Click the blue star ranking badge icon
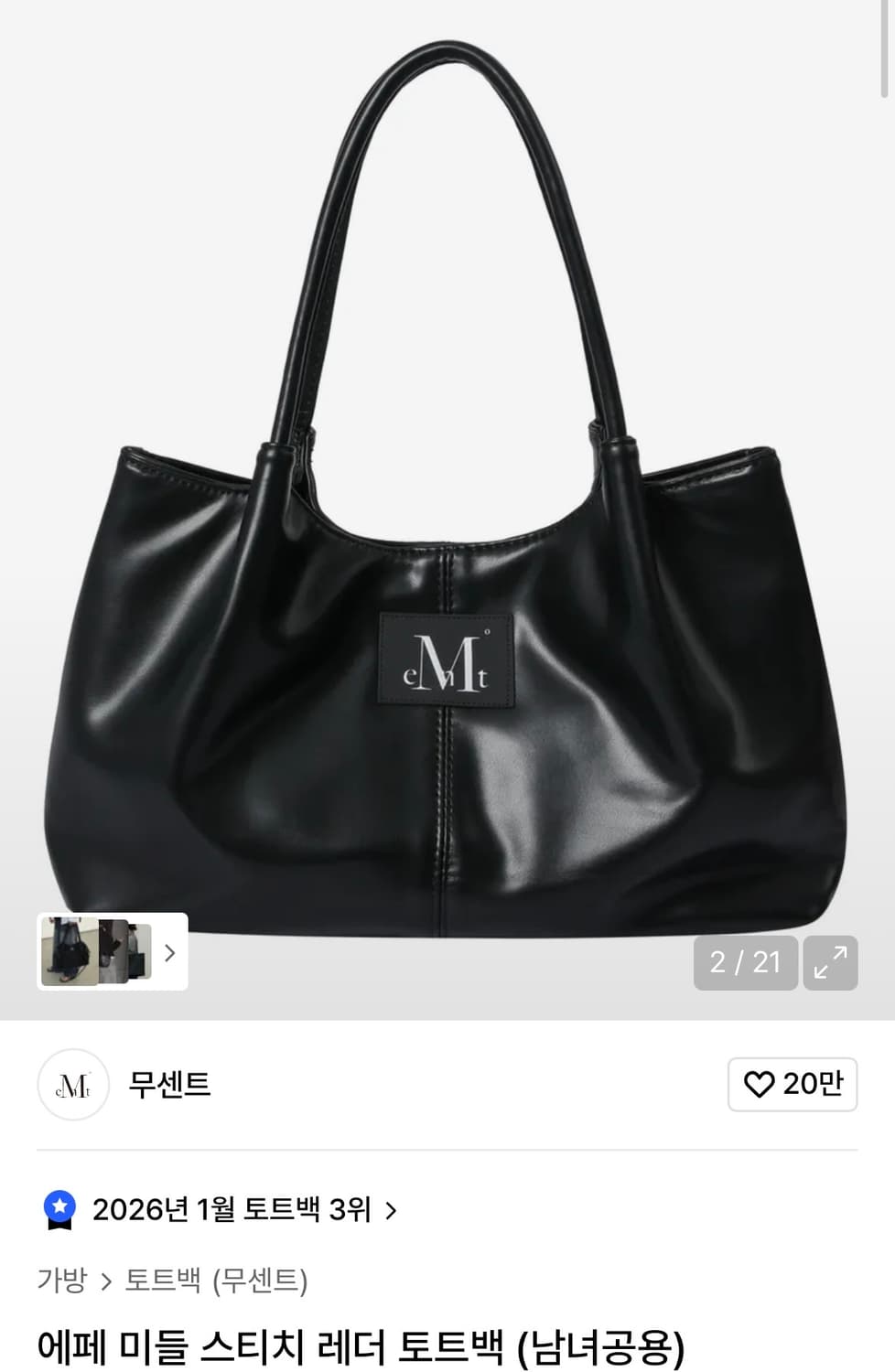This screenshot has height=1372, width=895. click(60, 1207)
